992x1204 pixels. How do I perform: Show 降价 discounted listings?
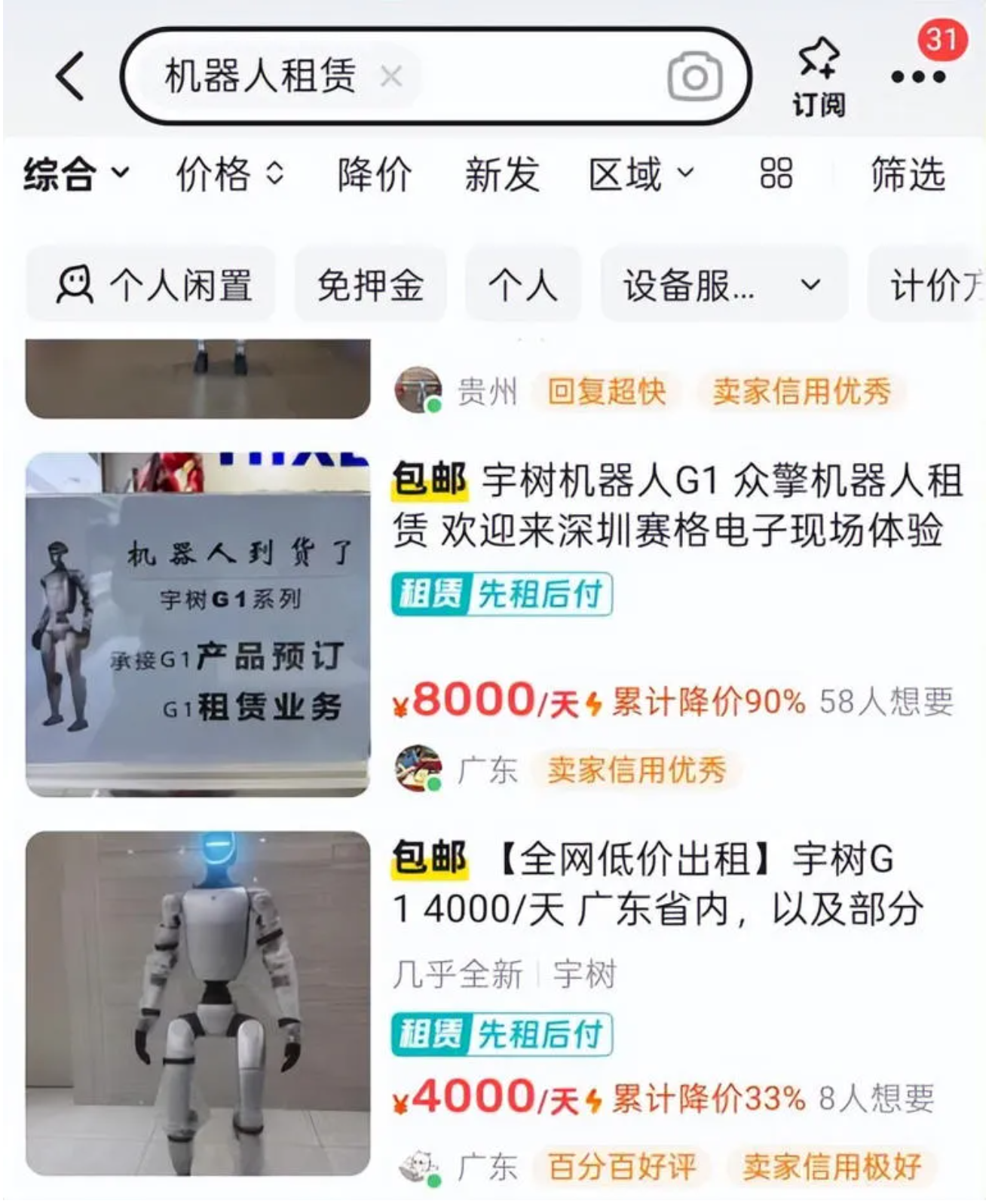point(375,174)
